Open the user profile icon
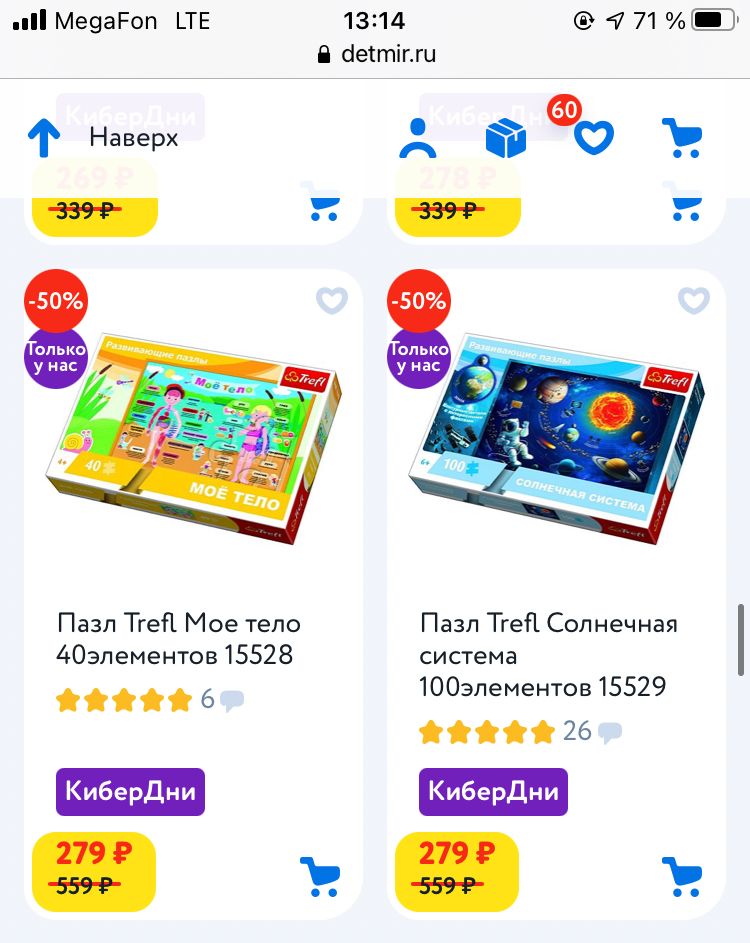This screenshot has height=943, width=750. (418, 138)
